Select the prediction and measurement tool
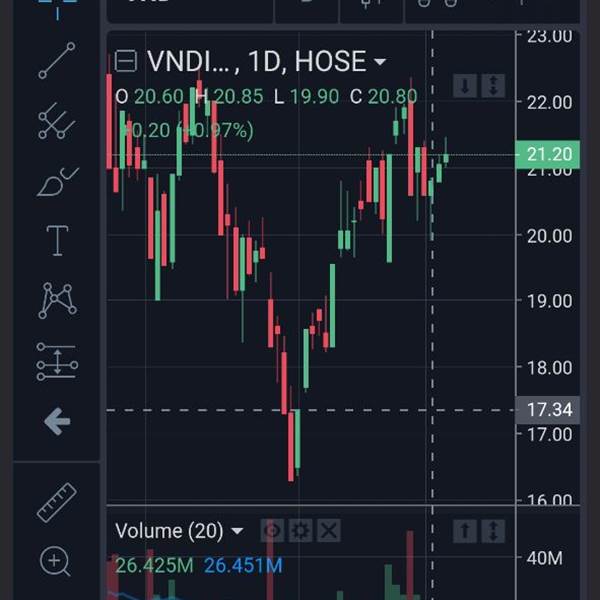Image resolution: width=600 pixels, height=600 pixels. click(57, 361)
